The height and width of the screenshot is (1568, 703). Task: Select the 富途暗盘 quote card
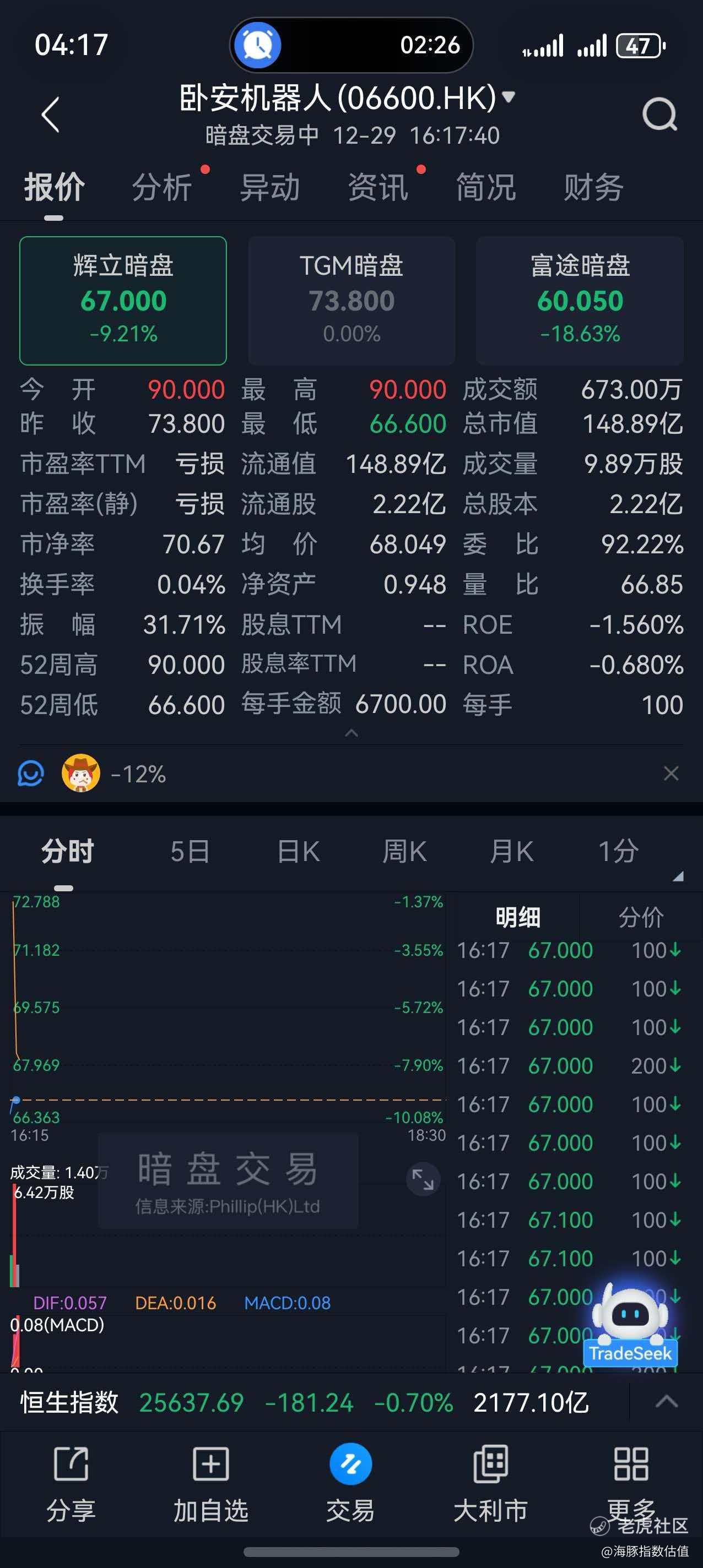click(580, 300)
